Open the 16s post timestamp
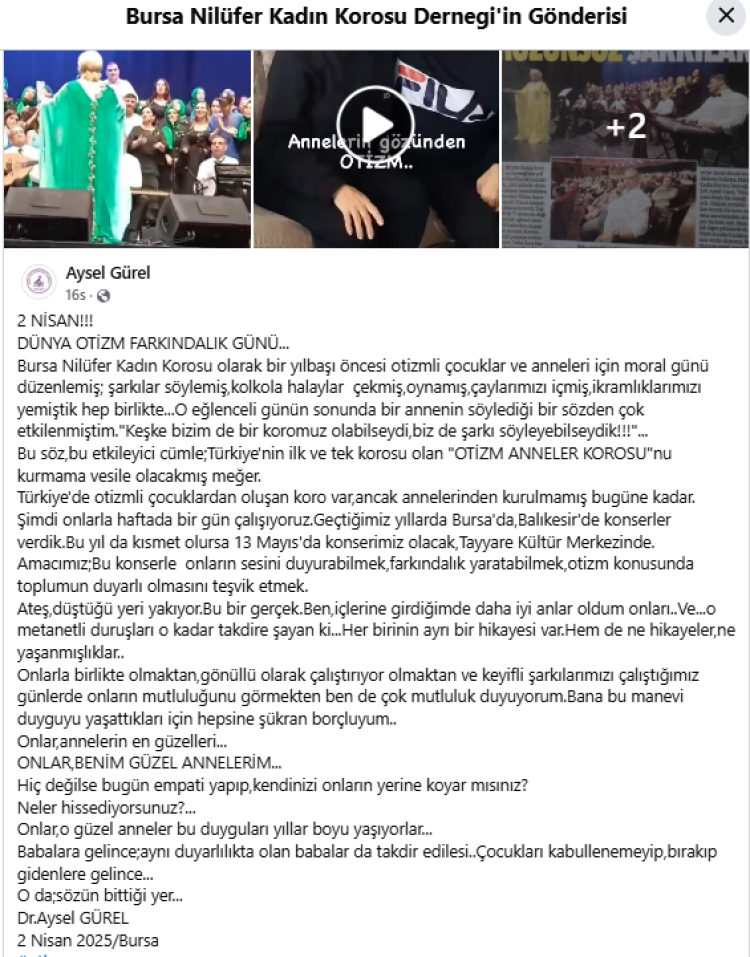Screen dimensions: 750x957 75,296
